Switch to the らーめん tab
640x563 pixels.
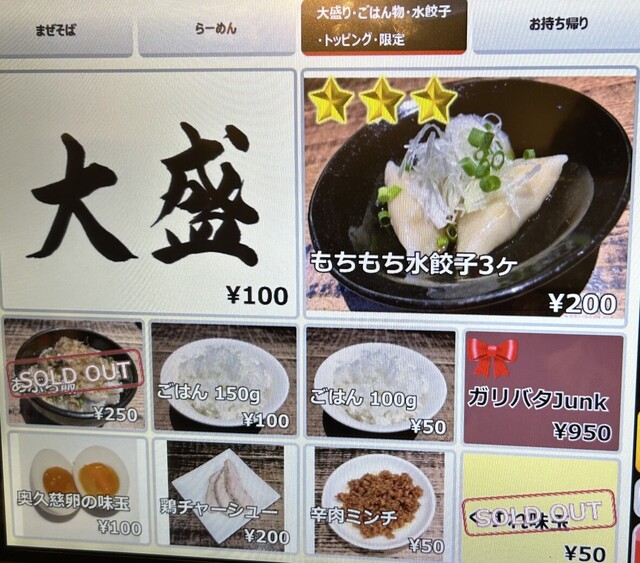pos(216,29)
